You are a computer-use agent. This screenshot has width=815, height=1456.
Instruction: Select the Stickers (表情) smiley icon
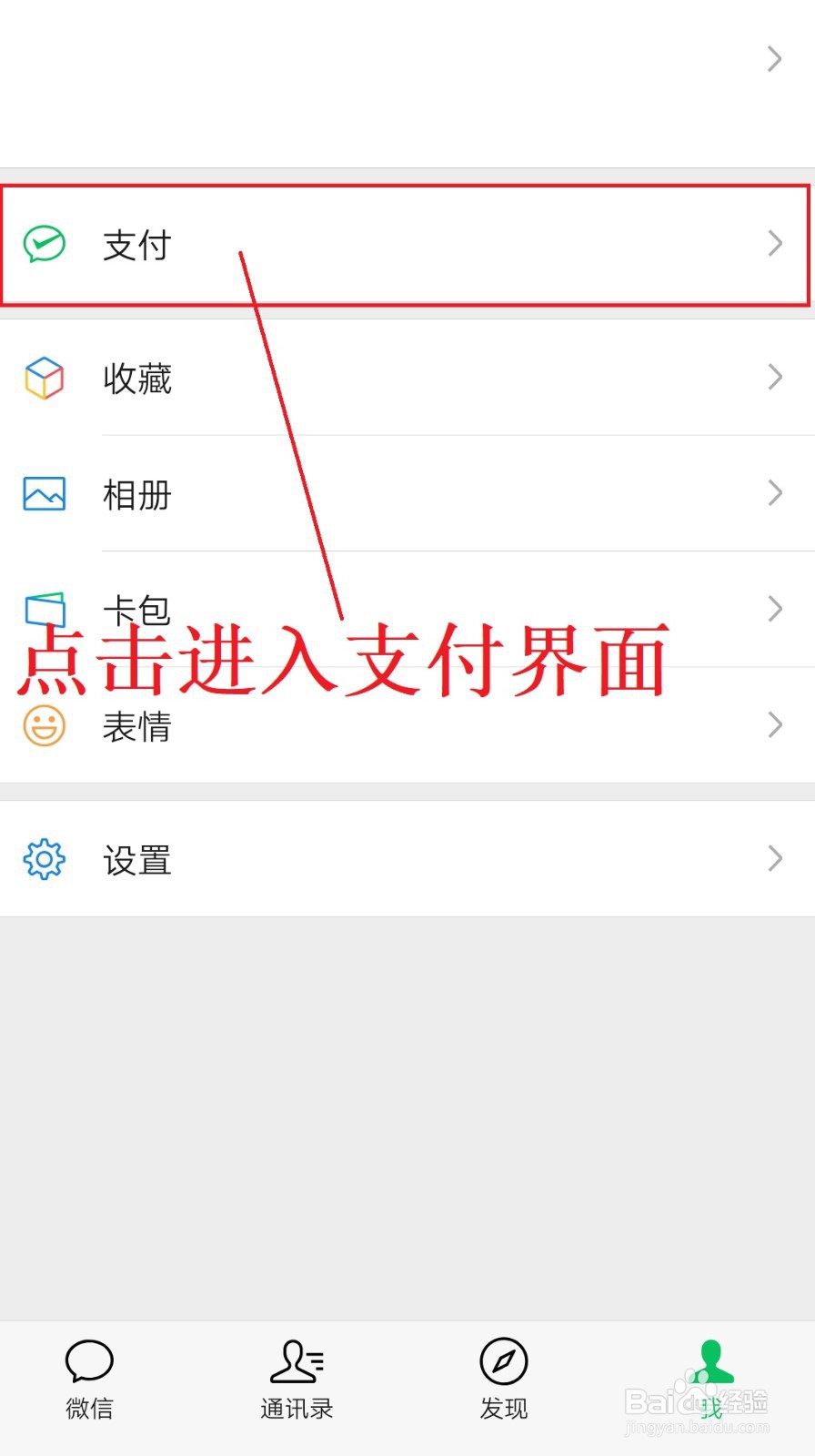43,724
